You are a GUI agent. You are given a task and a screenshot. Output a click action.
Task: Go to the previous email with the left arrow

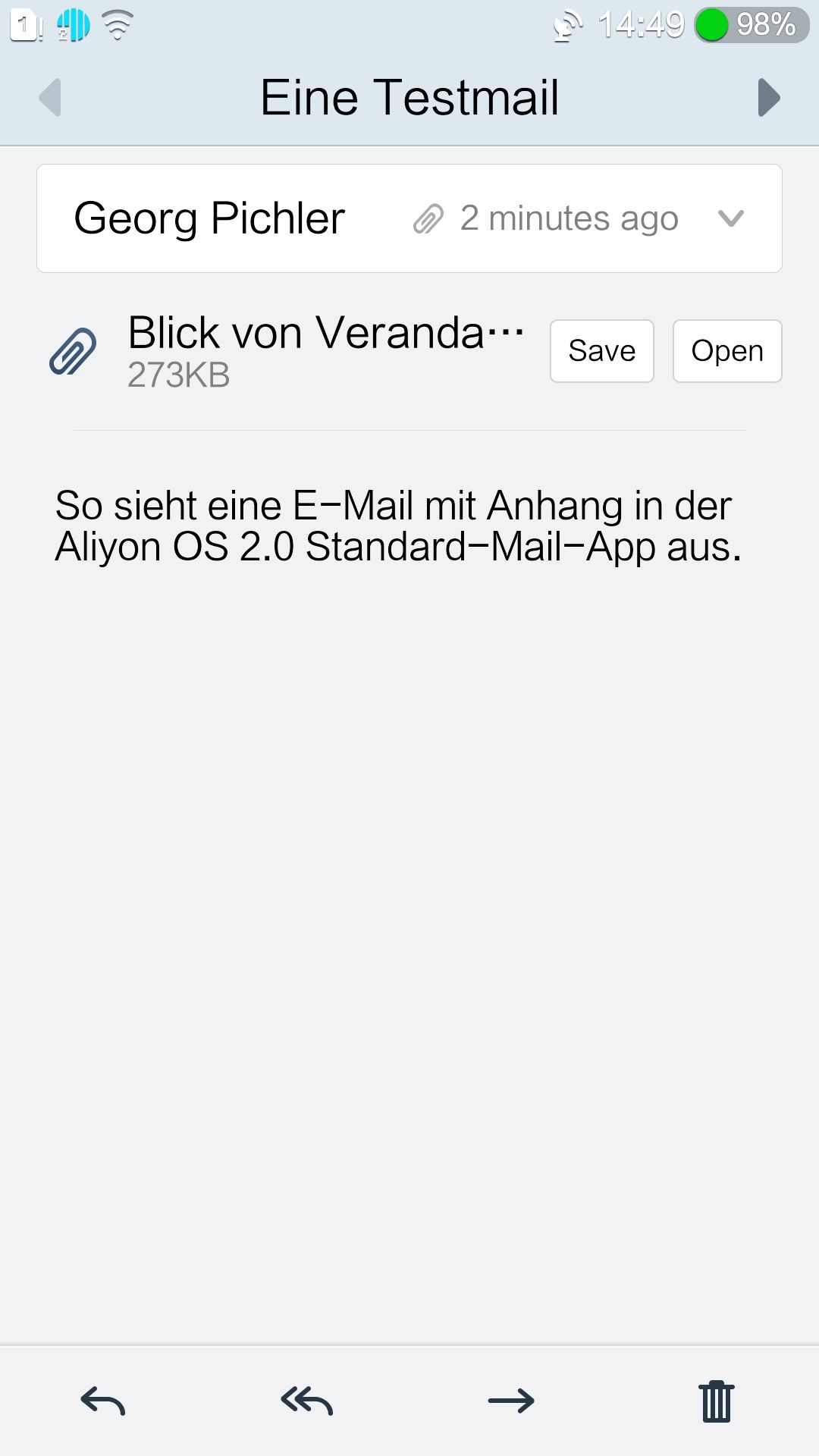[x=49, y=97]
